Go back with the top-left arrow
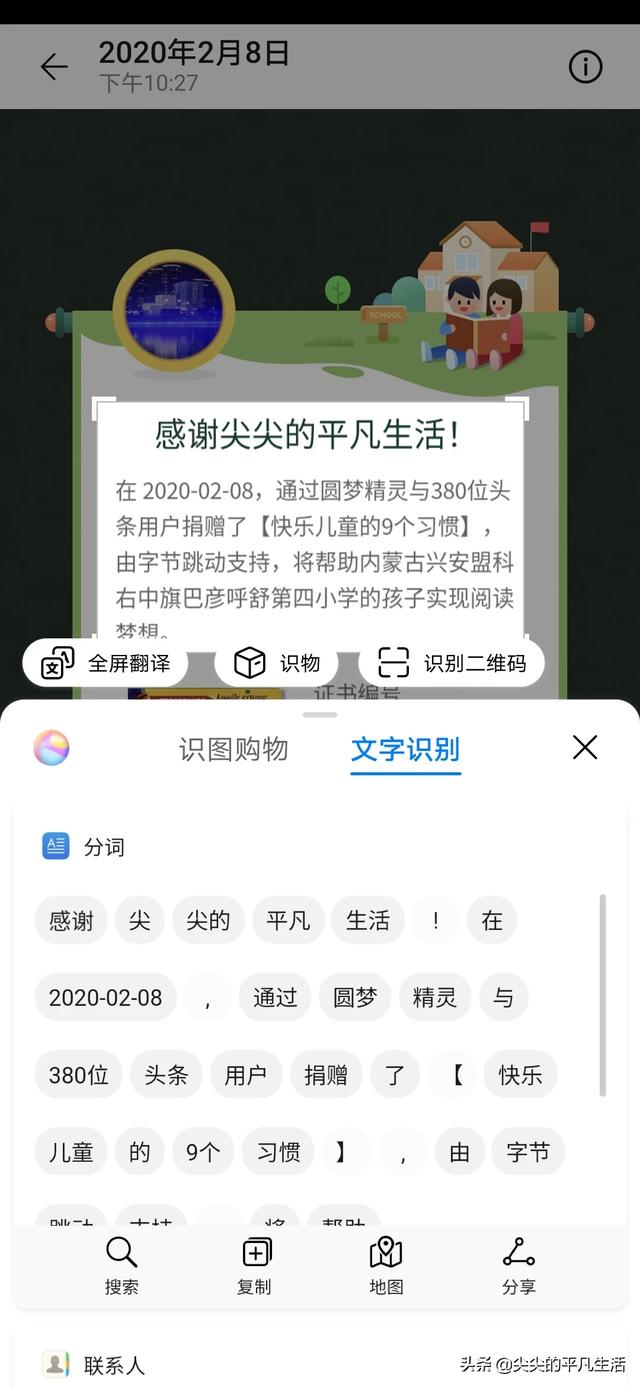Viewport: 640px width, 1387px height. pyautogui.click(x=54, y=67)
